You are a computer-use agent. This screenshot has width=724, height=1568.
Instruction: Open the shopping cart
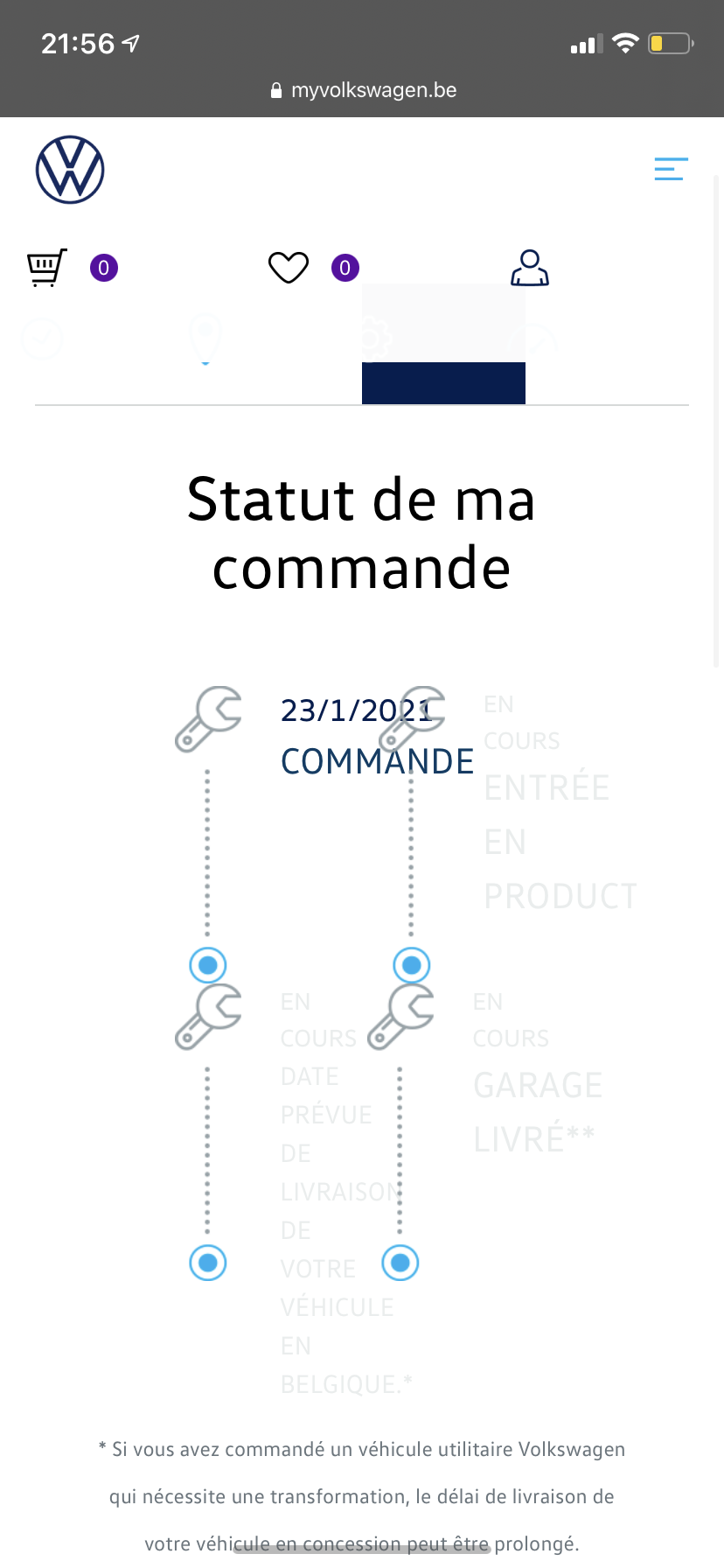point(47,268)
